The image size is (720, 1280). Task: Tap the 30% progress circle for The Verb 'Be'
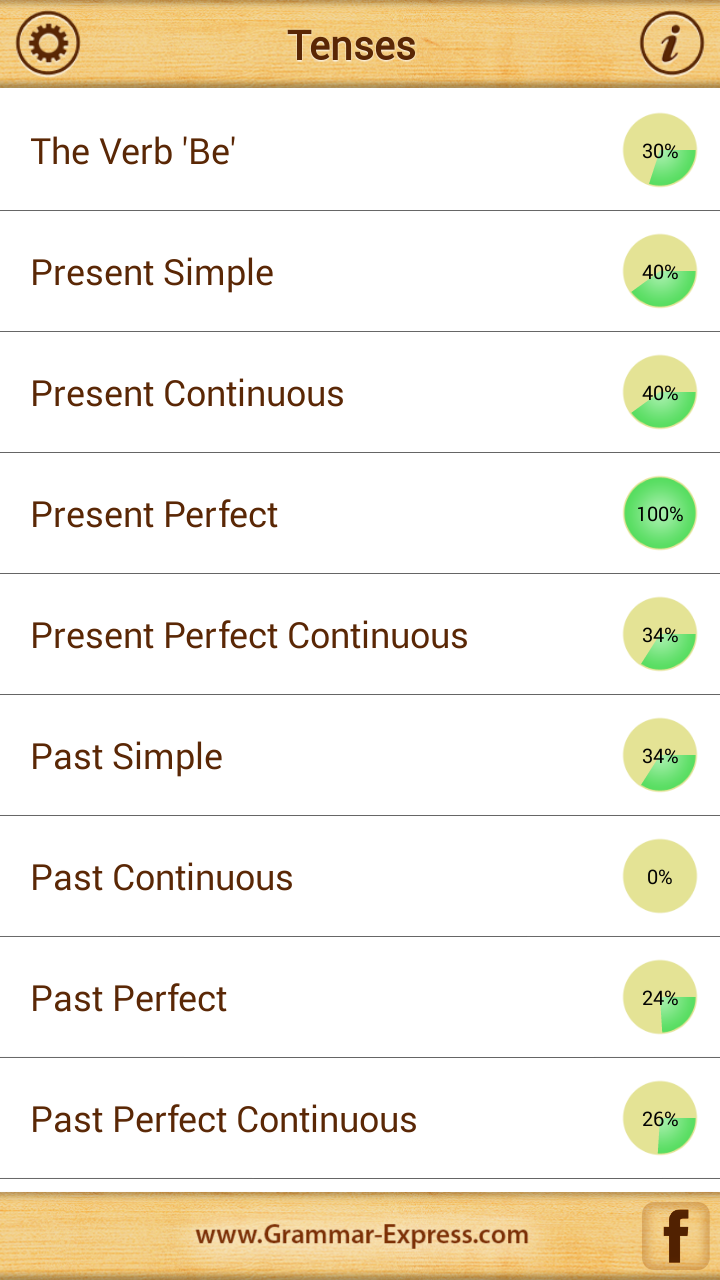(660, 150)
